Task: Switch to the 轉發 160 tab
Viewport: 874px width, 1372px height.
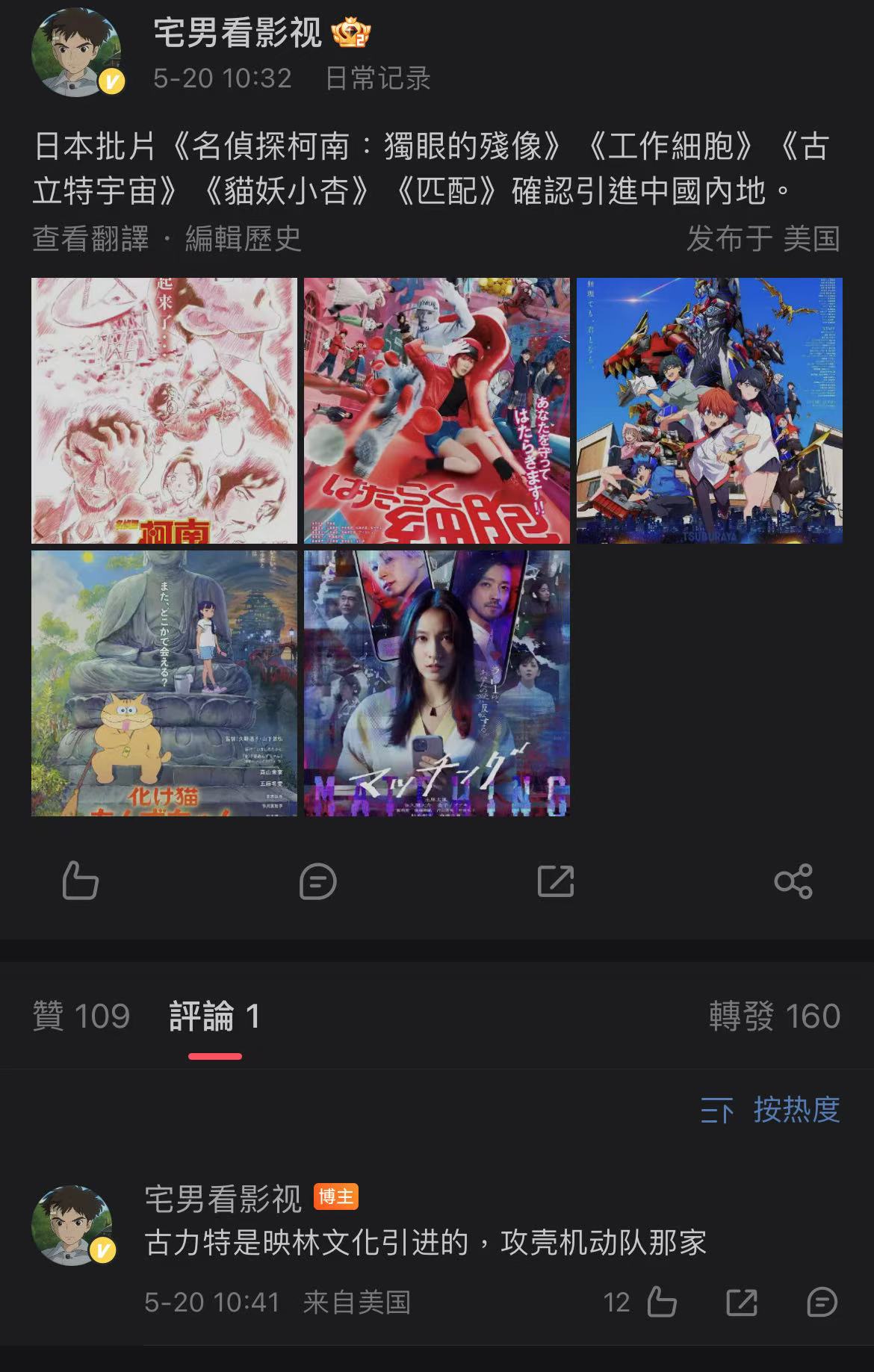Action: [775, 1016]
